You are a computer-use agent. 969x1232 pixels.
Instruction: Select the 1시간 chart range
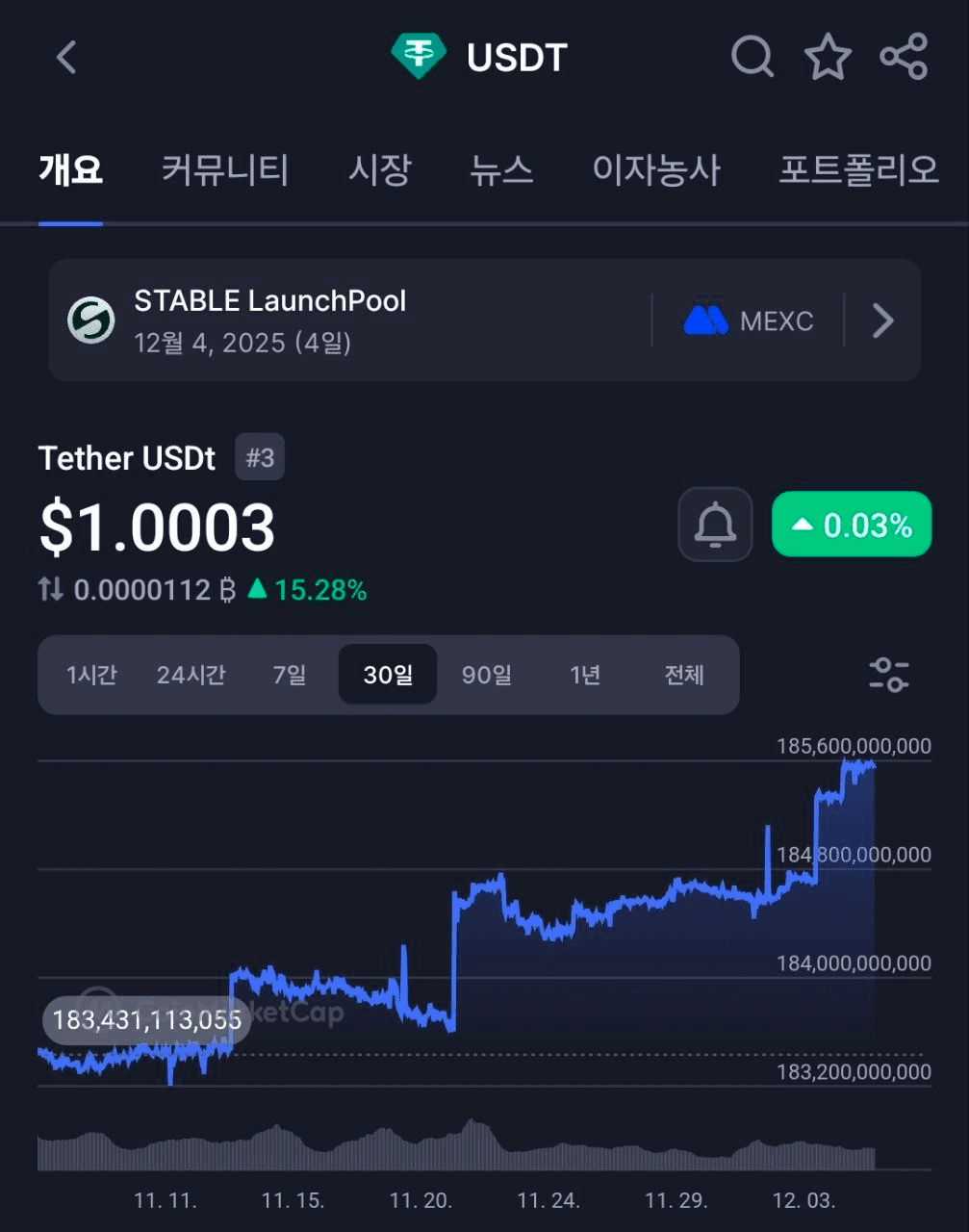point(91,675)
